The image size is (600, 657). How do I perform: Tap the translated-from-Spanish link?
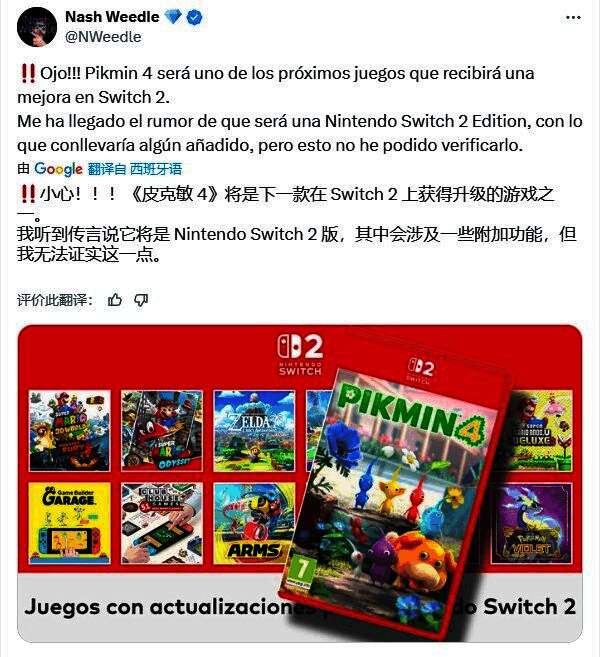pos(135,169)
